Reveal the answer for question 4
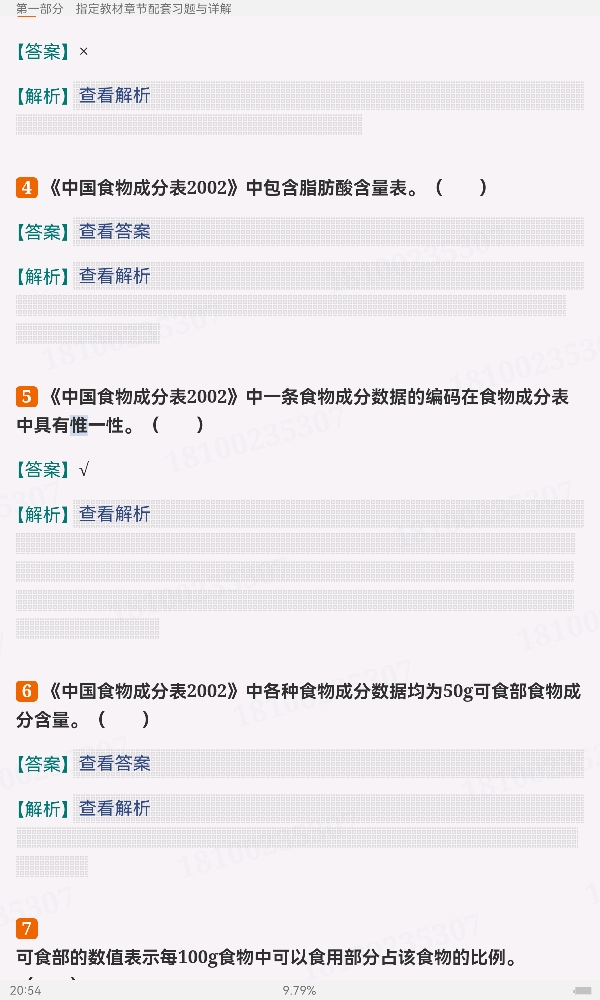Image resolution: width=600 pixels, height=1000 pixels. (115, 232)
